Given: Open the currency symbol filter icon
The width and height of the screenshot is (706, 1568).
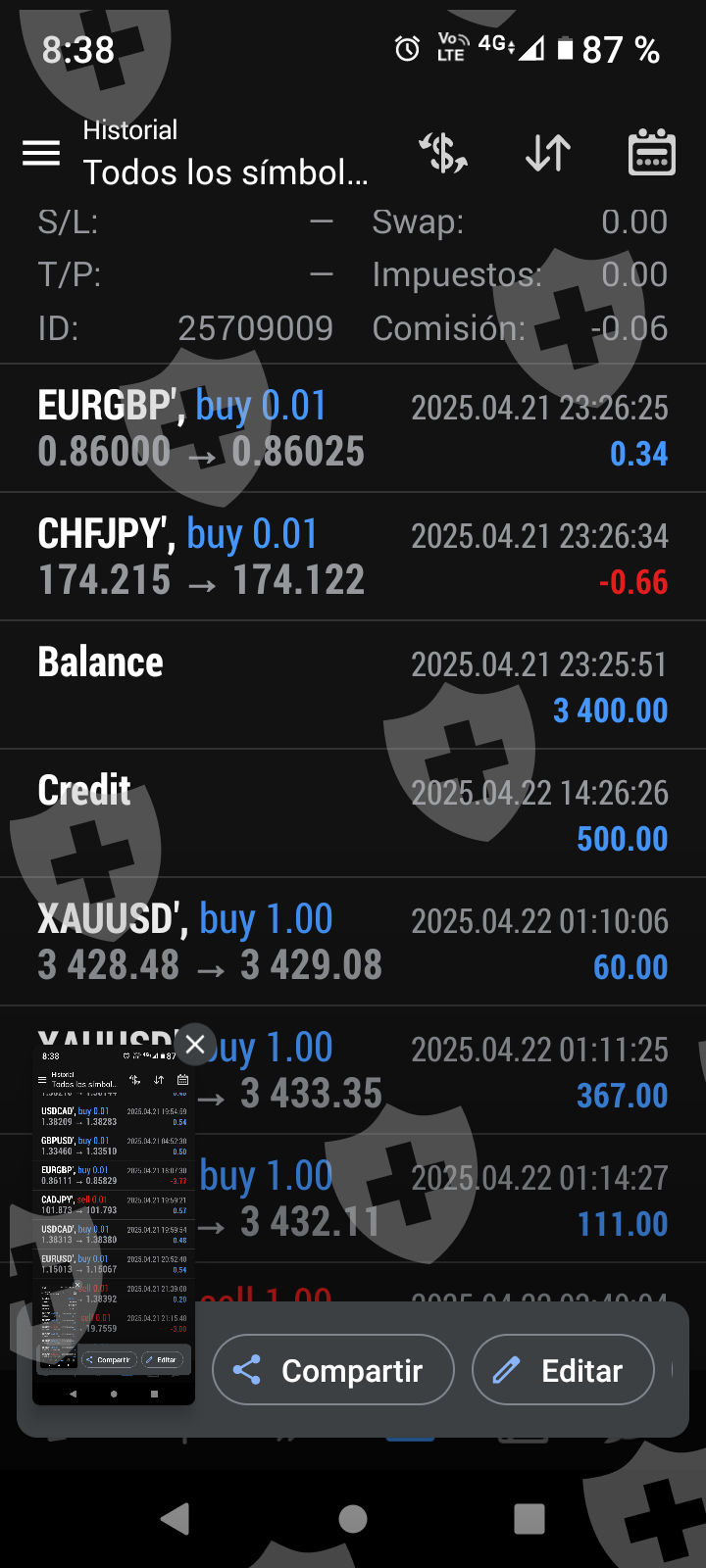Looking at the screenshot, I should [x=443, y=153].
